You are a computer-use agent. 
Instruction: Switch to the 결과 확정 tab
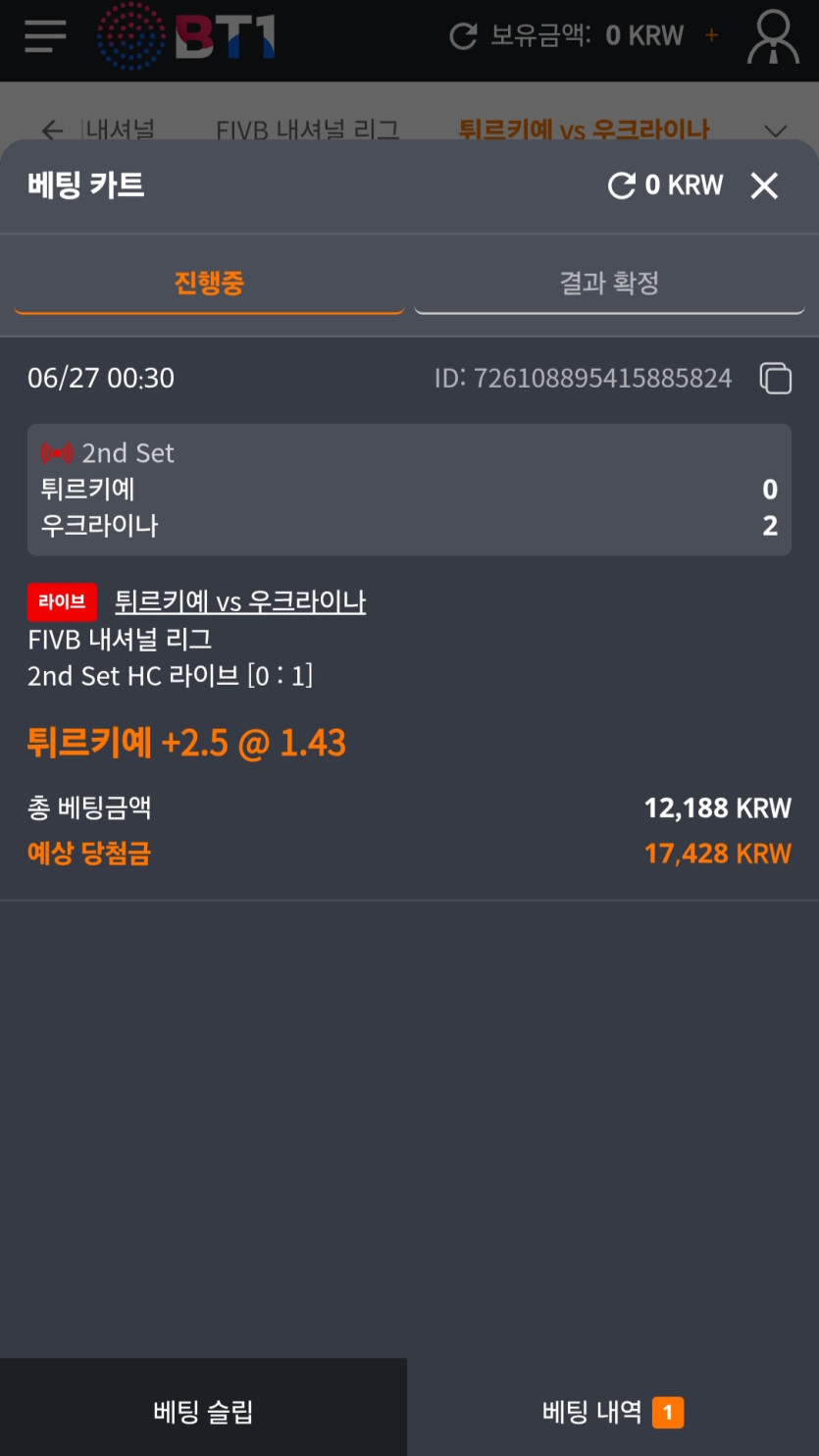pyautogui.click(x=609, y=285)
